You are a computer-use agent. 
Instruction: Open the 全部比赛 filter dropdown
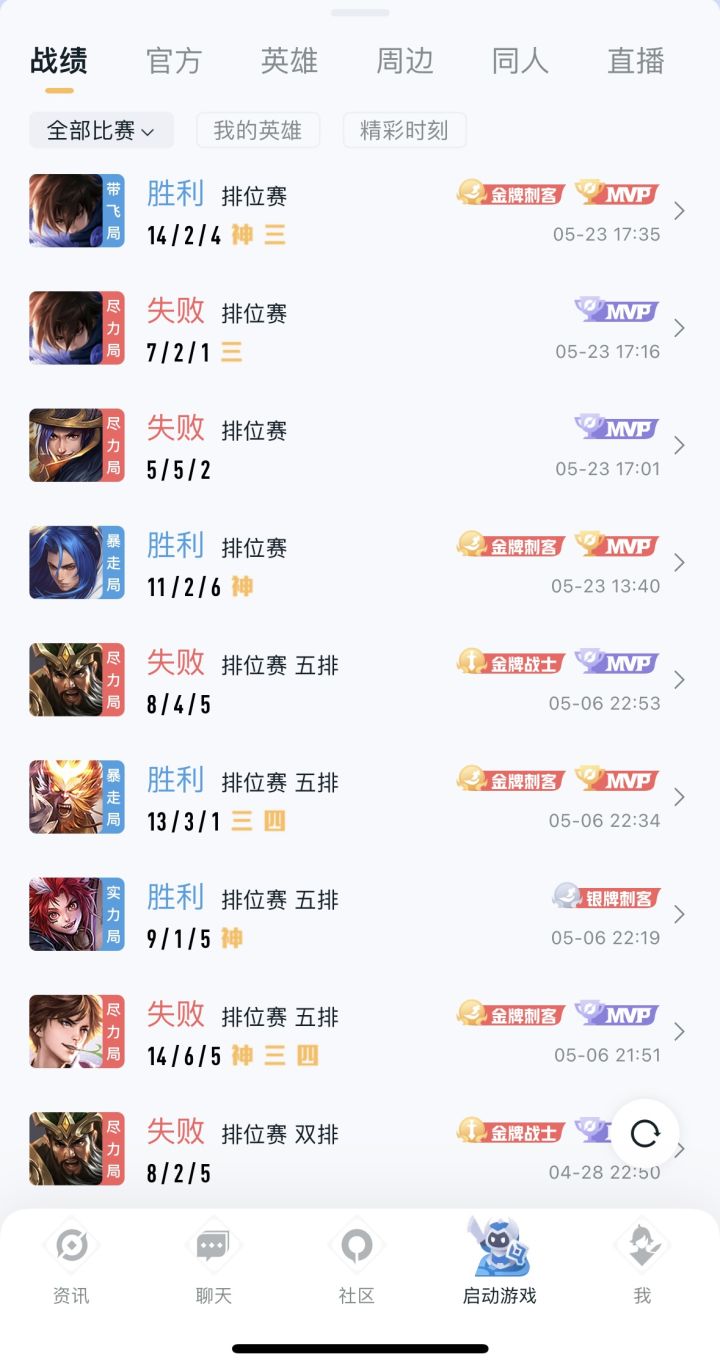[100, 130]
